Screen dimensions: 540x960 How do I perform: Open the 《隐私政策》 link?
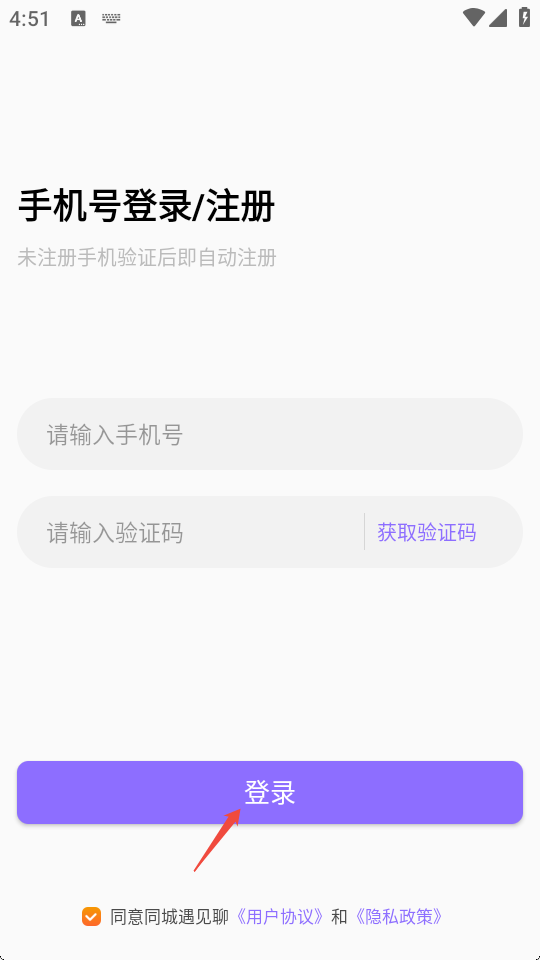click(399, 917)
